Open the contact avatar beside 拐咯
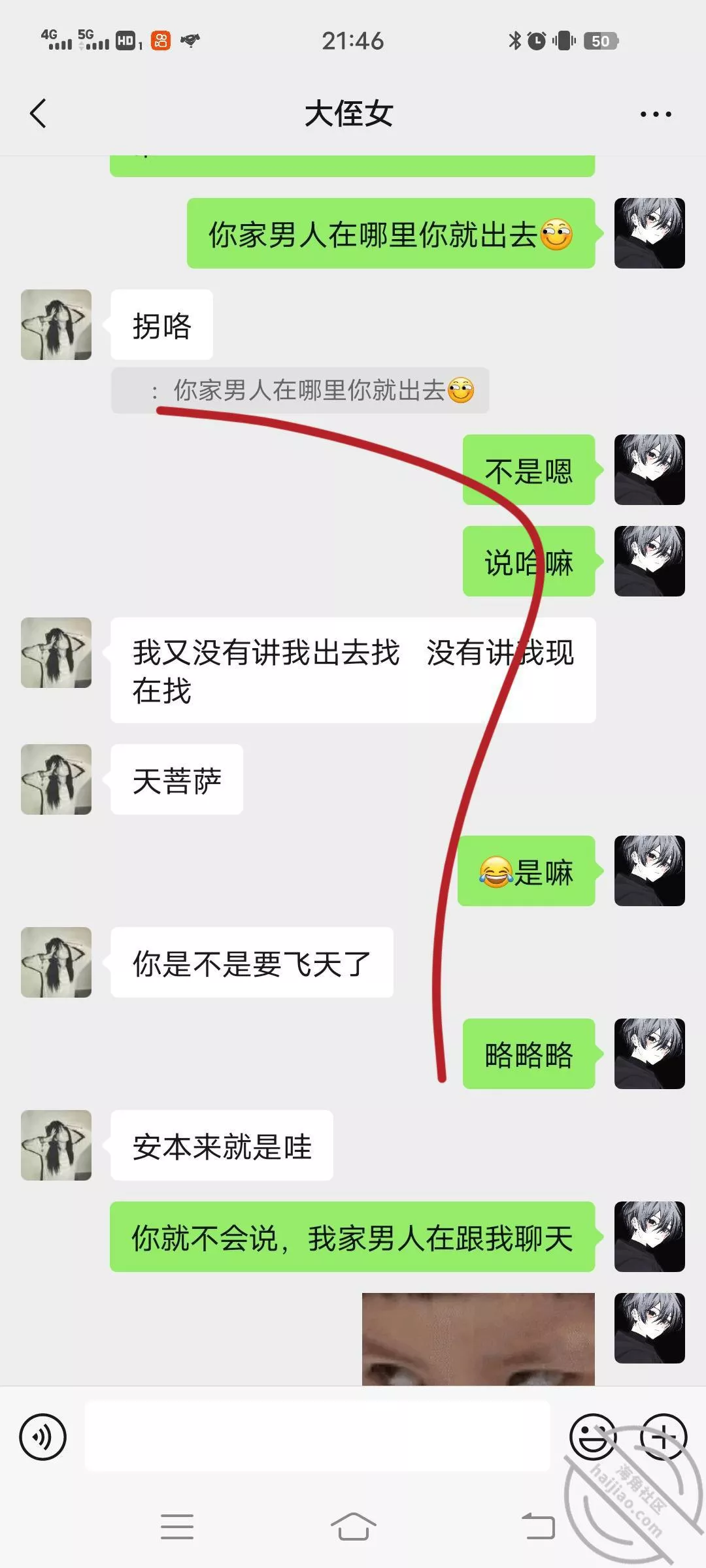Screen dimensions: 706x1568 tap(56, 325)
